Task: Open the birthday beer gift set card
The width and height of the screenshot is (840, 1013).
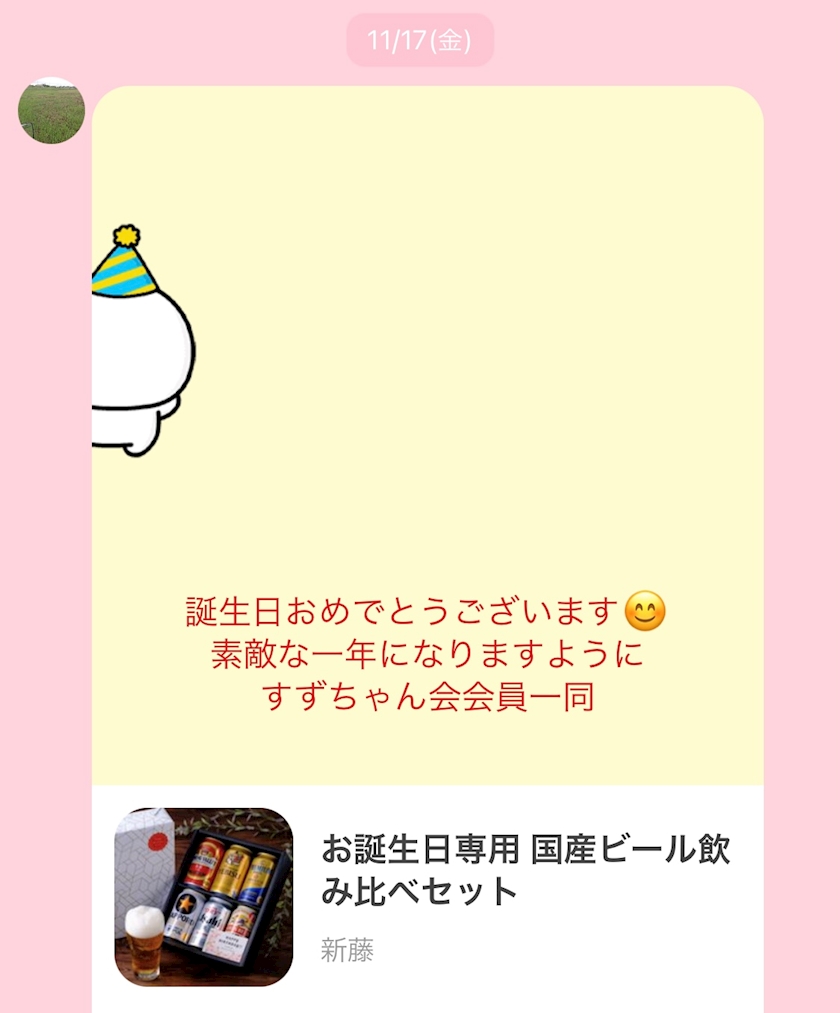Action: pyautogui.click(x=428, y=899)
